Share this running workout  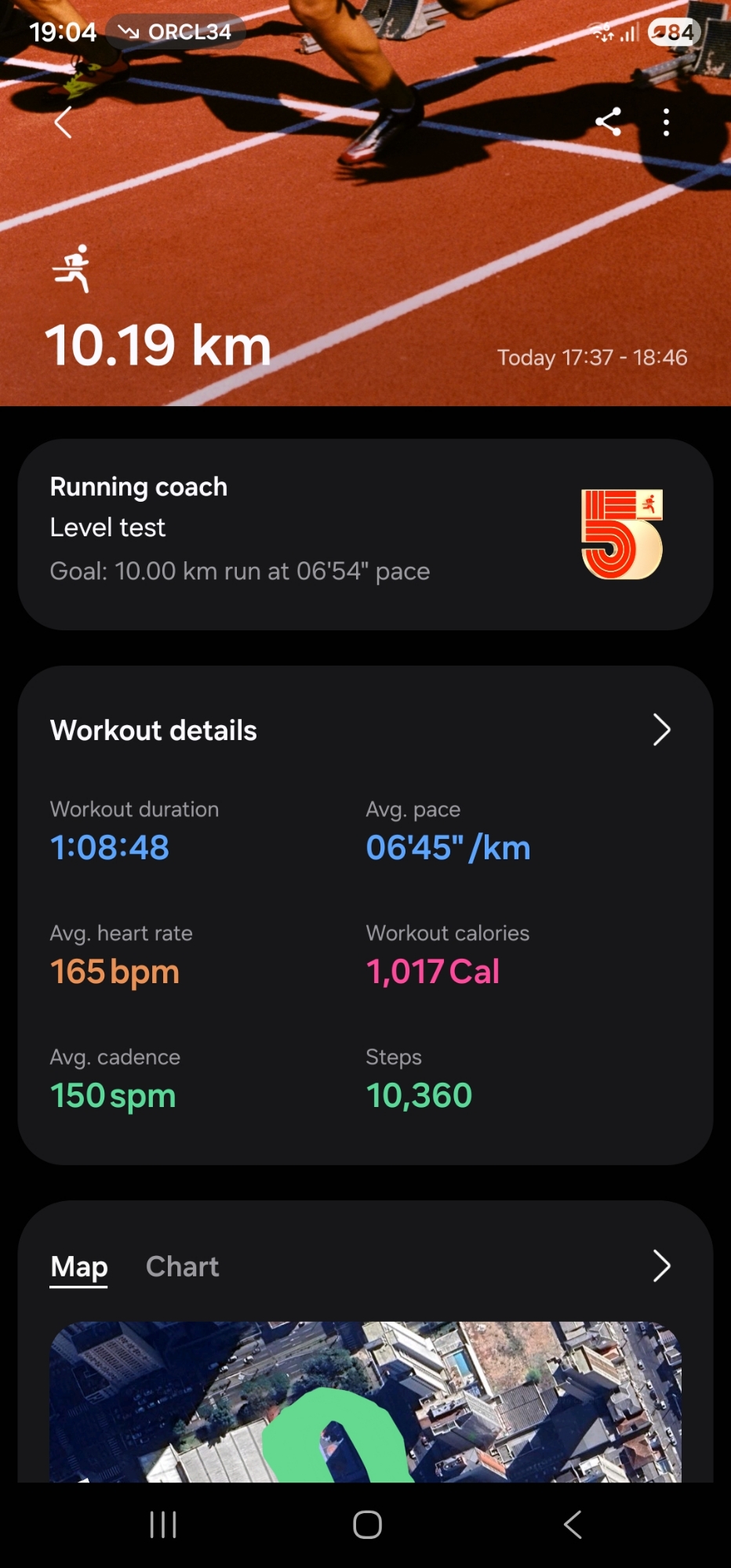(609, 122)
